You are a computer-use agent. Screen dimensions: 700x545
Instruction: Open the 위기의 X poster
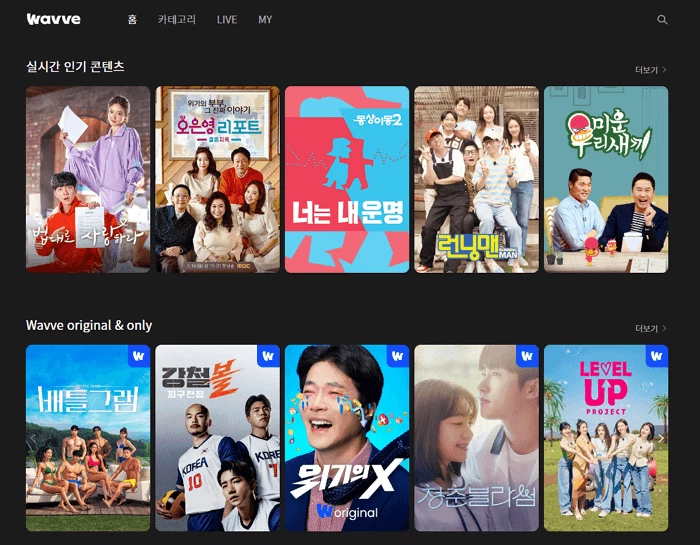tap(347, 438)
